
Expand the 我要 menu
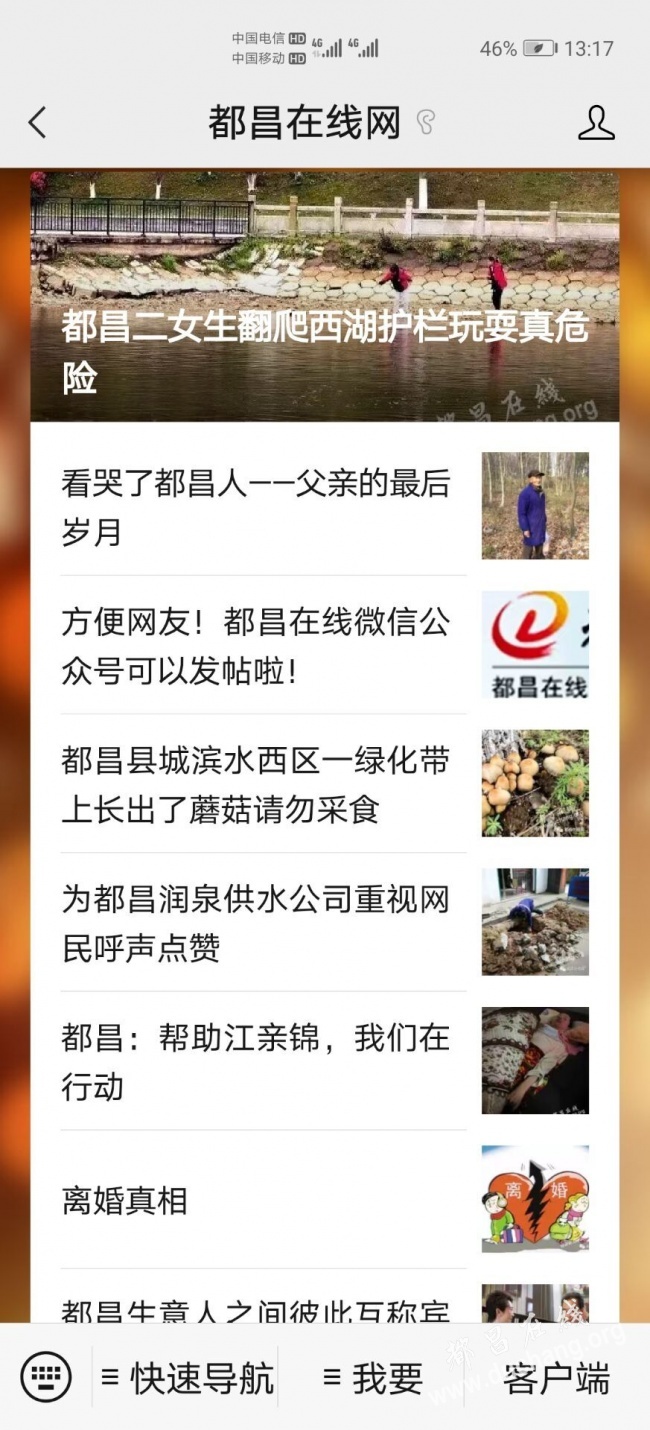coord(372,1378)
